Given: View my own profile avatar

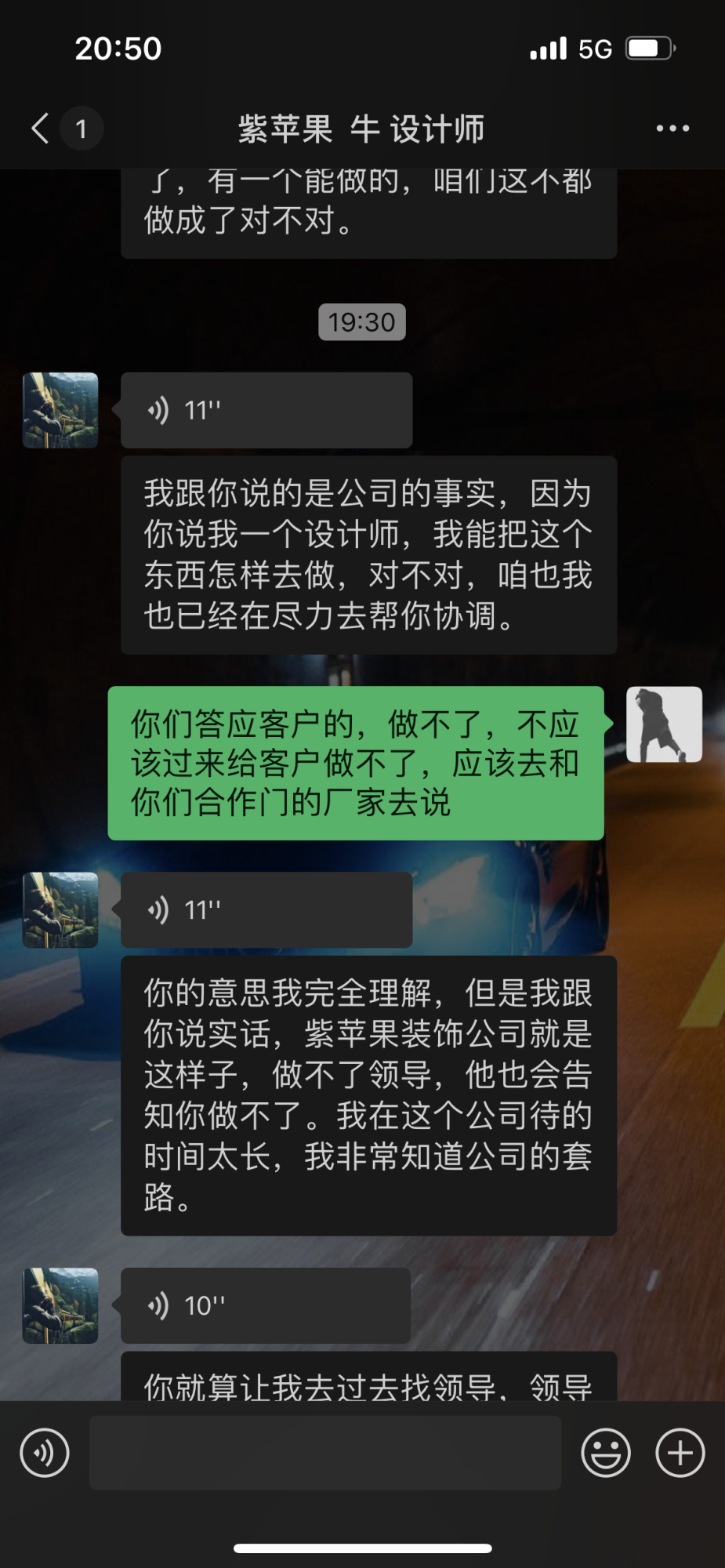Looking at the screenshot, I should tap(664, 724).
